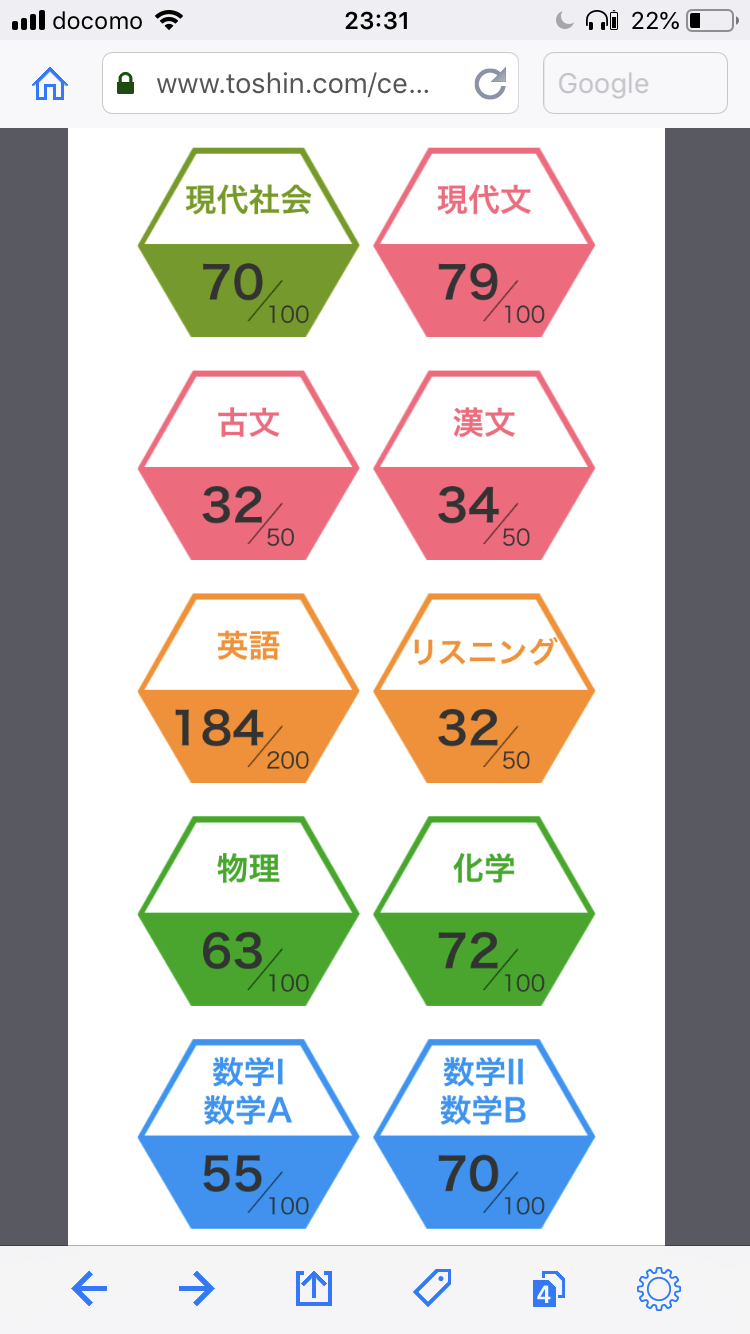Open the Google search field
Screen dimensions: 750x1334
(x=634, y=84)
